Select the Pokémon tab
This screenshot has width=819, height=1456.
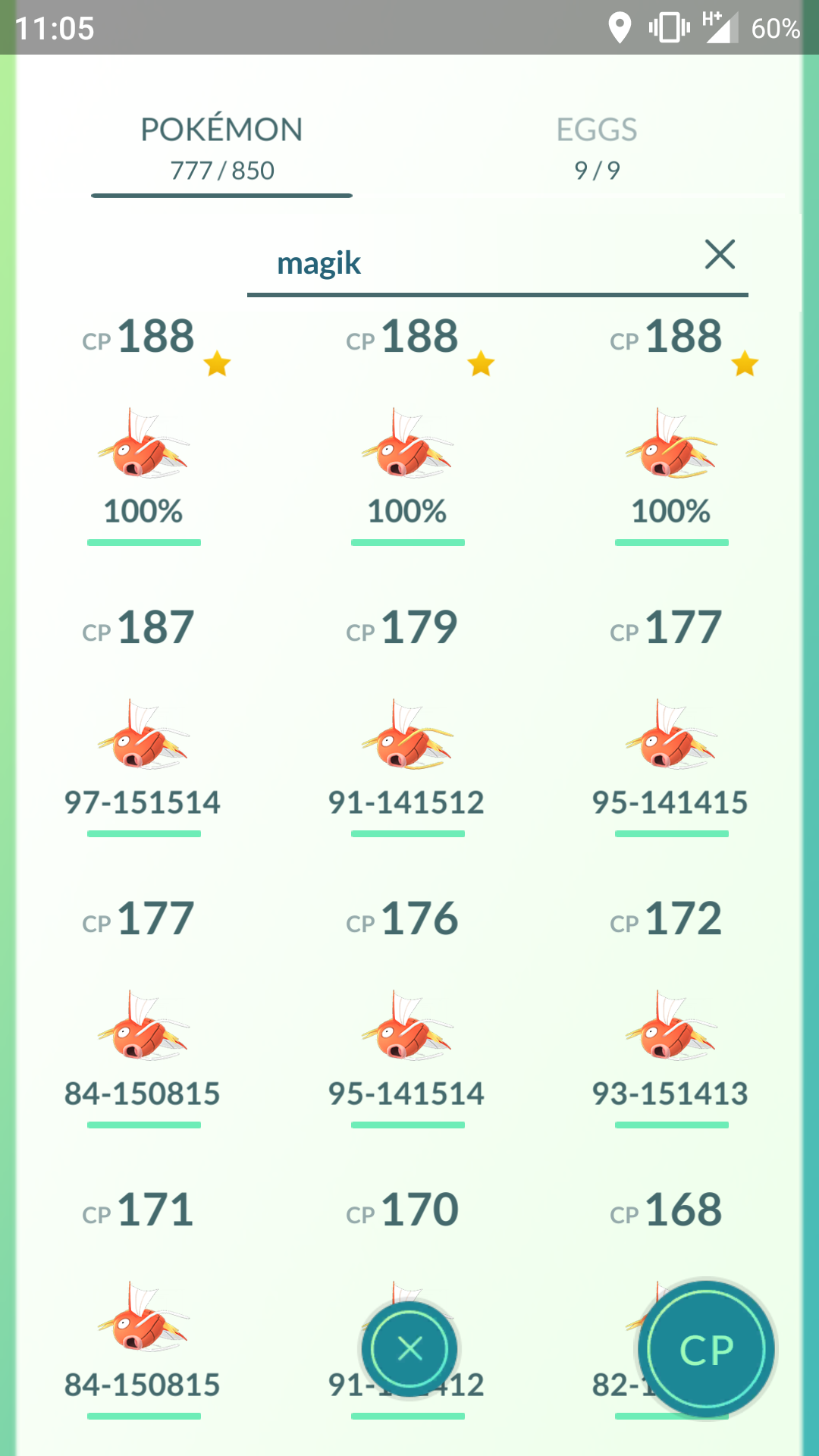221,149
